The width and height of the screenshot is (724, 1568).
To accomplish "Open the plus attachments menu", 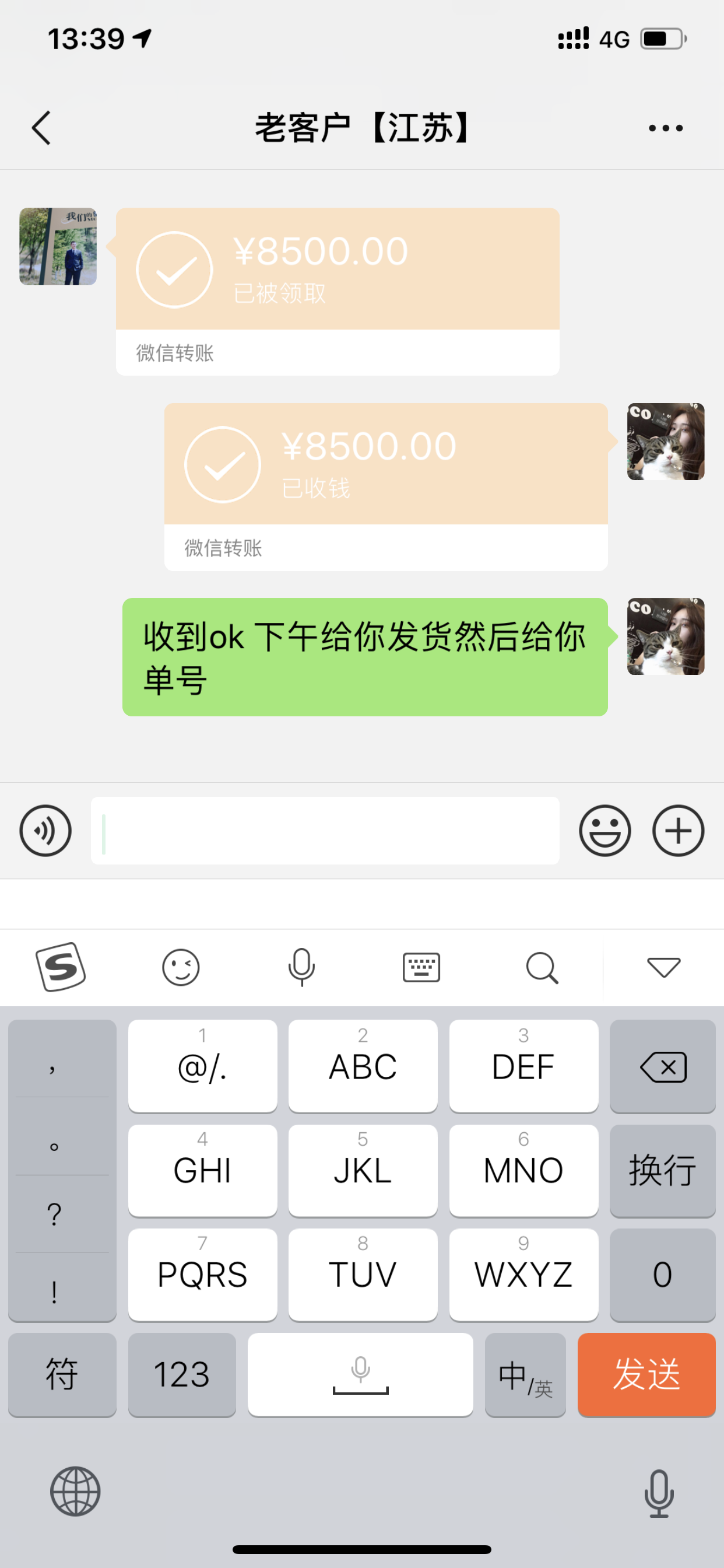I will coord(678,831).
